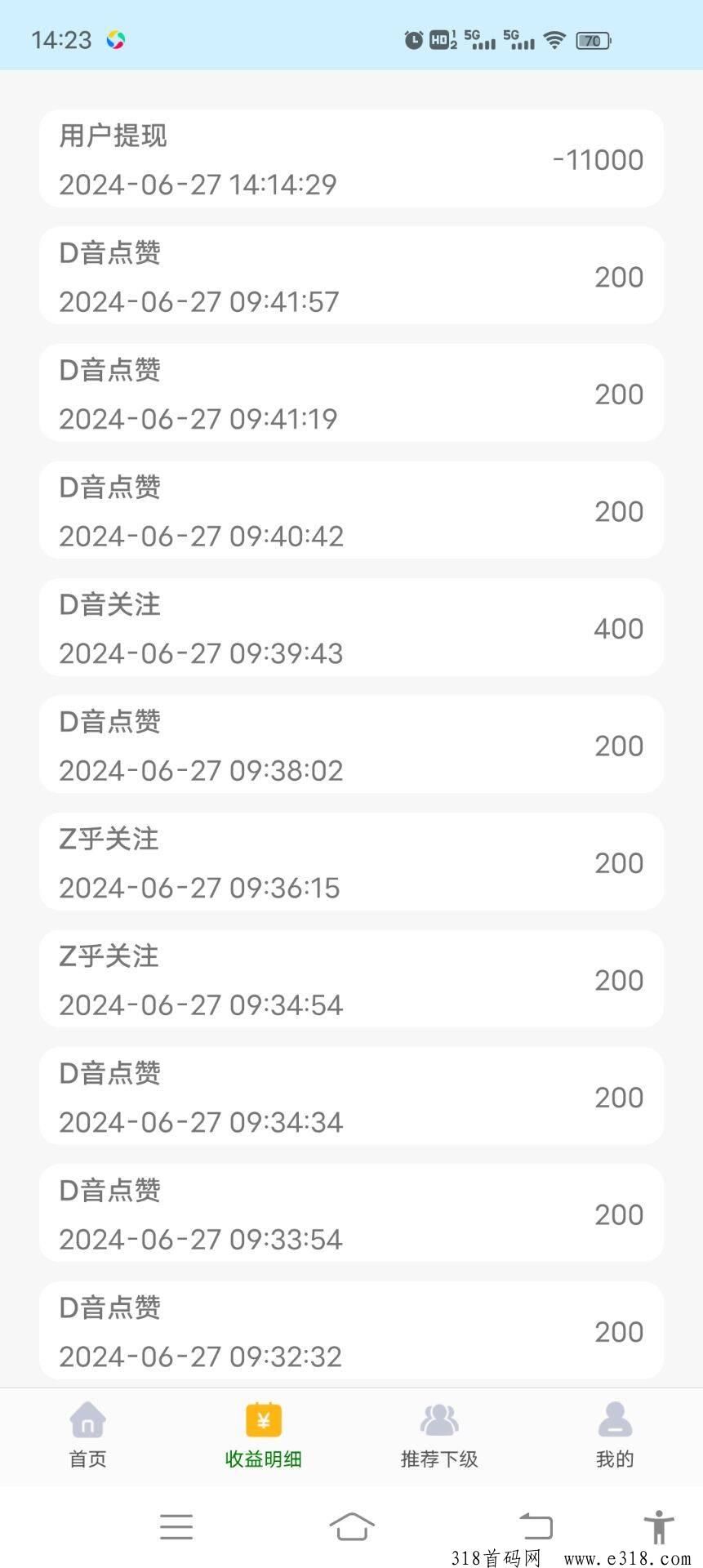
Task: Tap the system home button
Action: [352, 1526]
